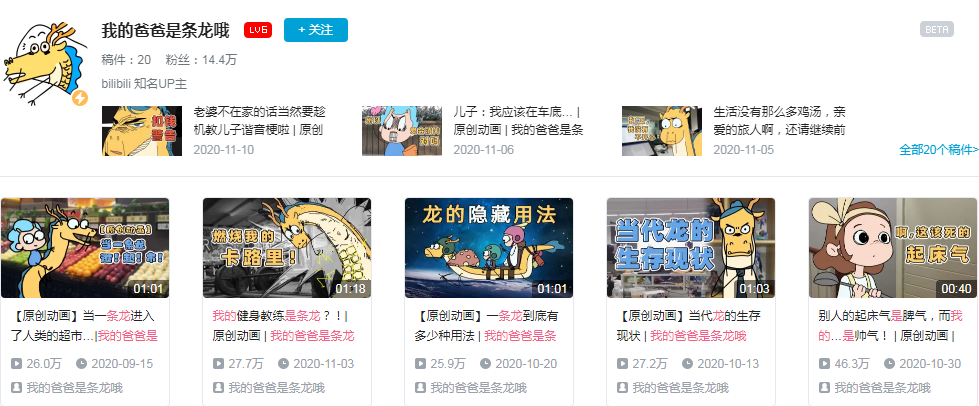The height and width of the screenshot is (406, 979).
Task: Play the video 当代龙的生存现状
Action: click(x=691, y=247)
